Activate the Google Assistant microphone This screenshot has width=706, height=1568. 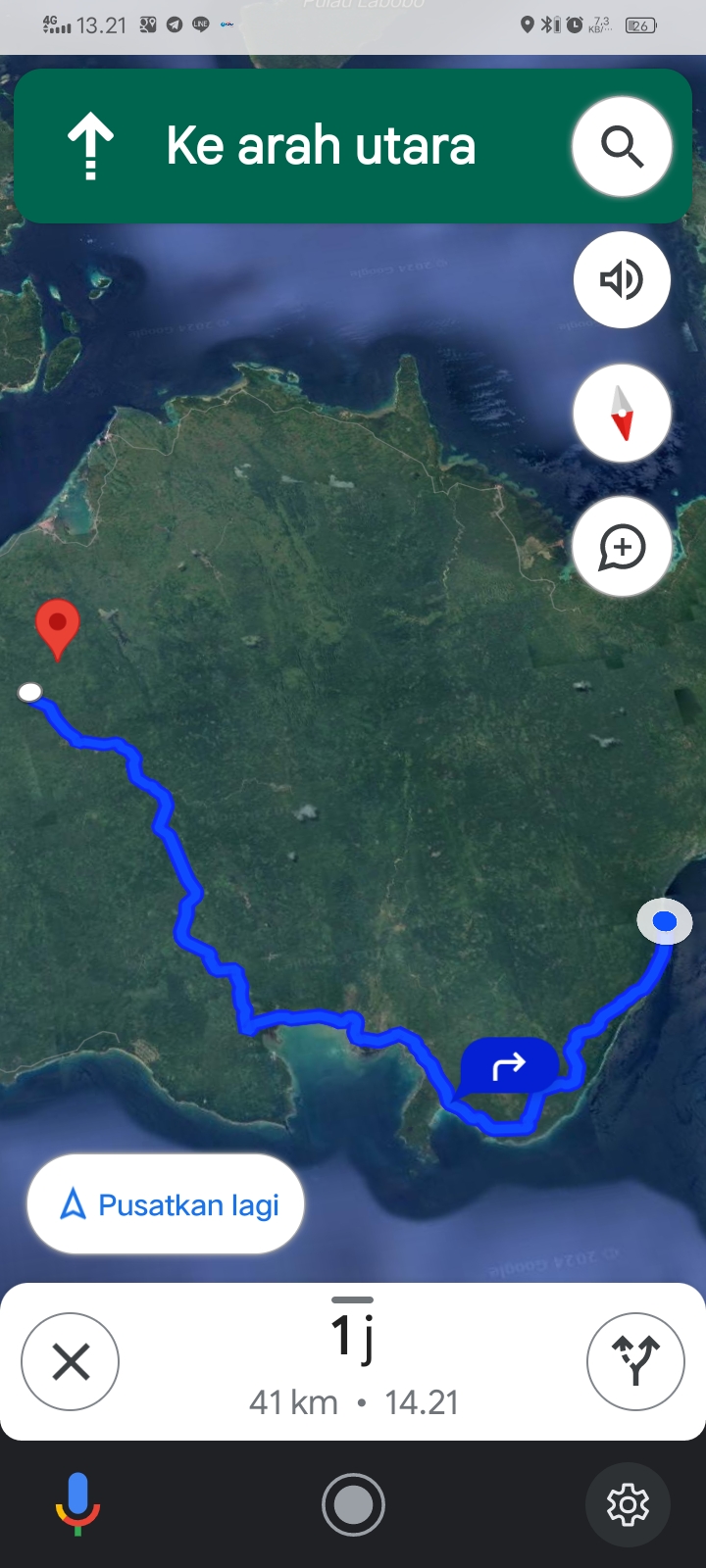[77, 1504]
